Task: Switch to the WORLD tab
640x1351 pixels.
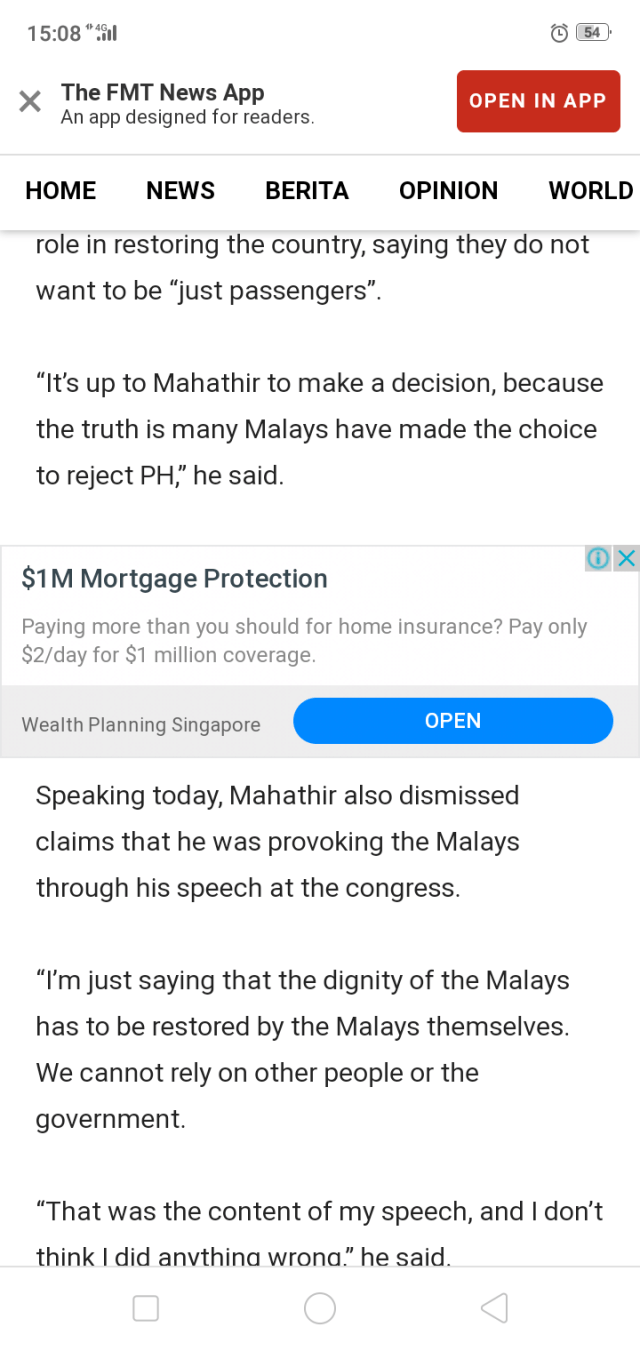Action: [590, 191]
